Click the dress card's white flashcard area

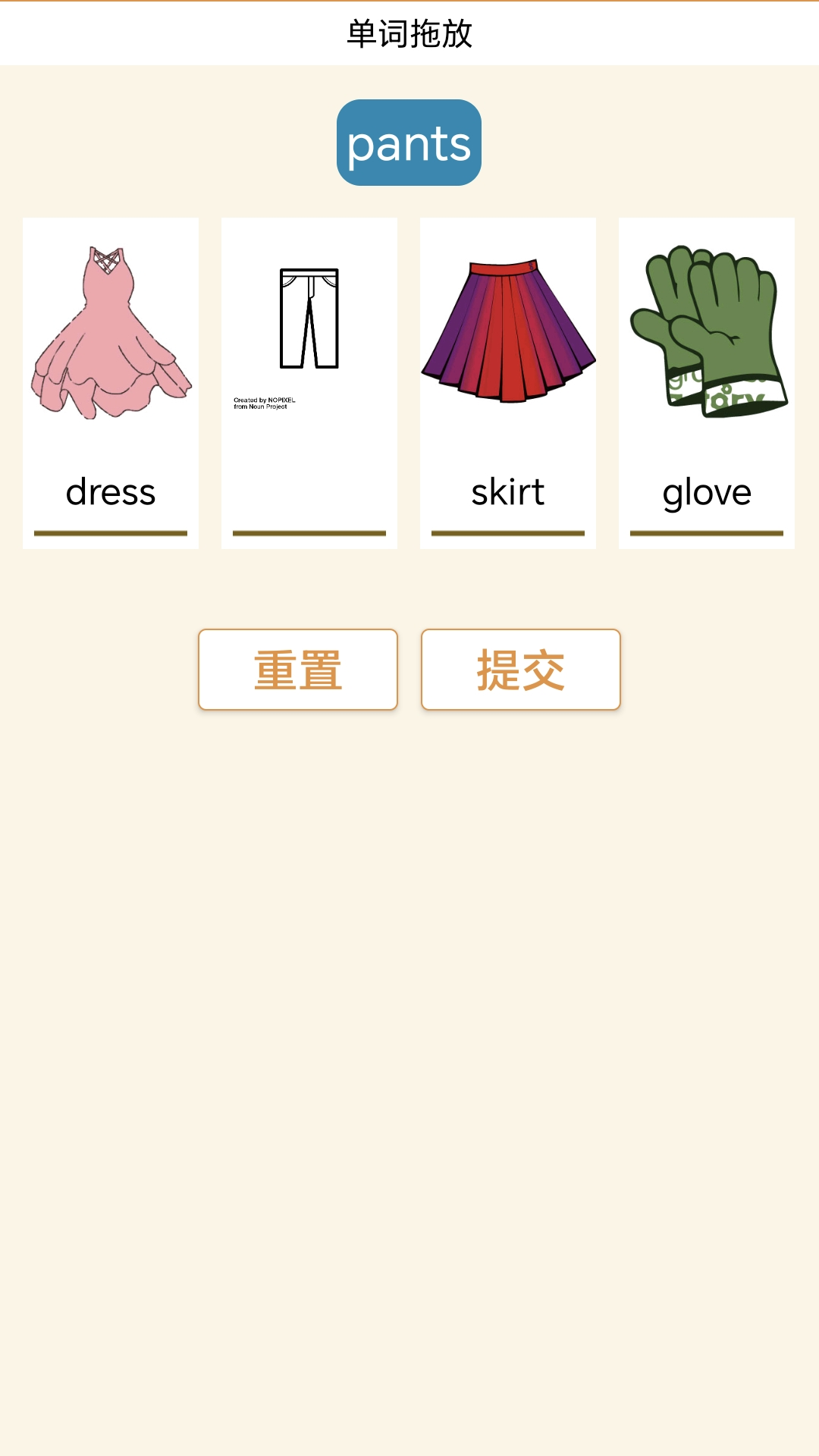[x=109, y=341]
